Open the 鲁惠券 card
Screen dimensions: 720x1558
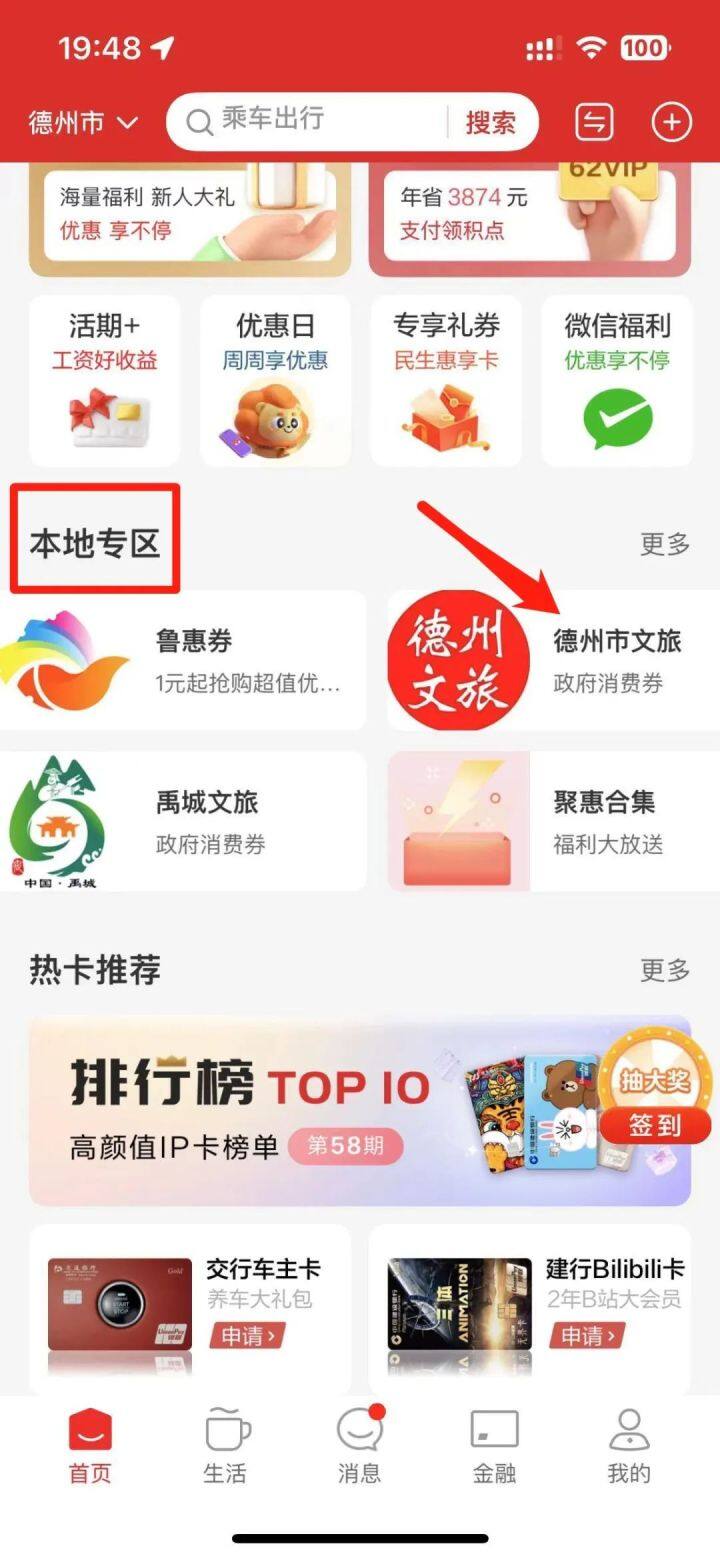pos(183,660)
